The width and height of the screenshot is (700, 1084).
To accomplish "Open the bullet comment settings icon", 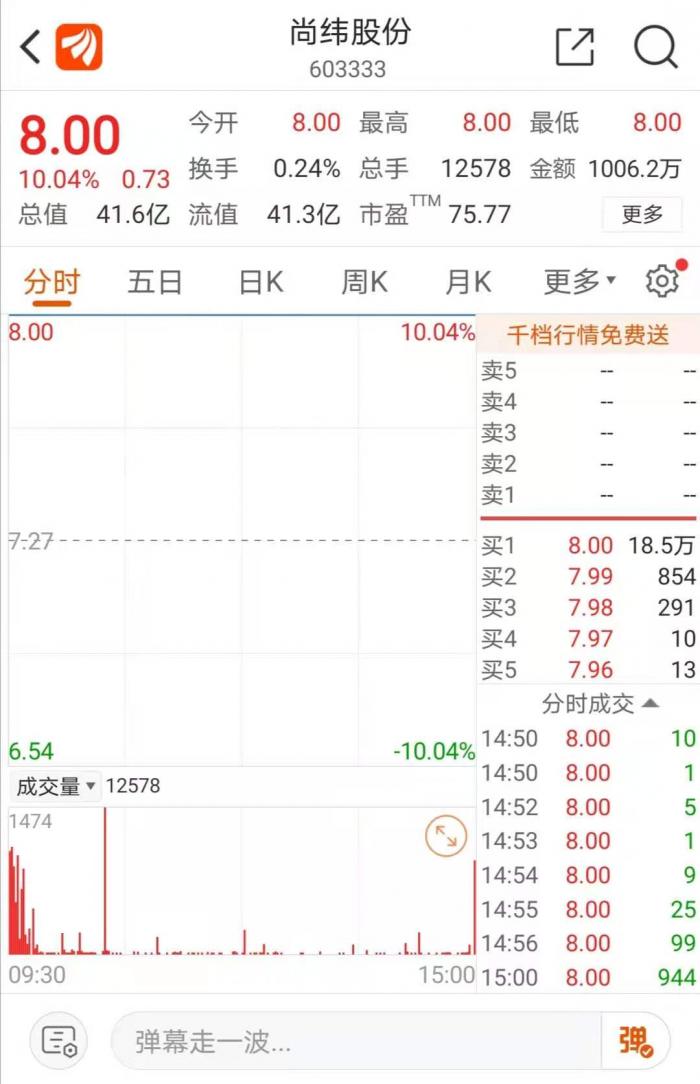I will pos(59,1041).
